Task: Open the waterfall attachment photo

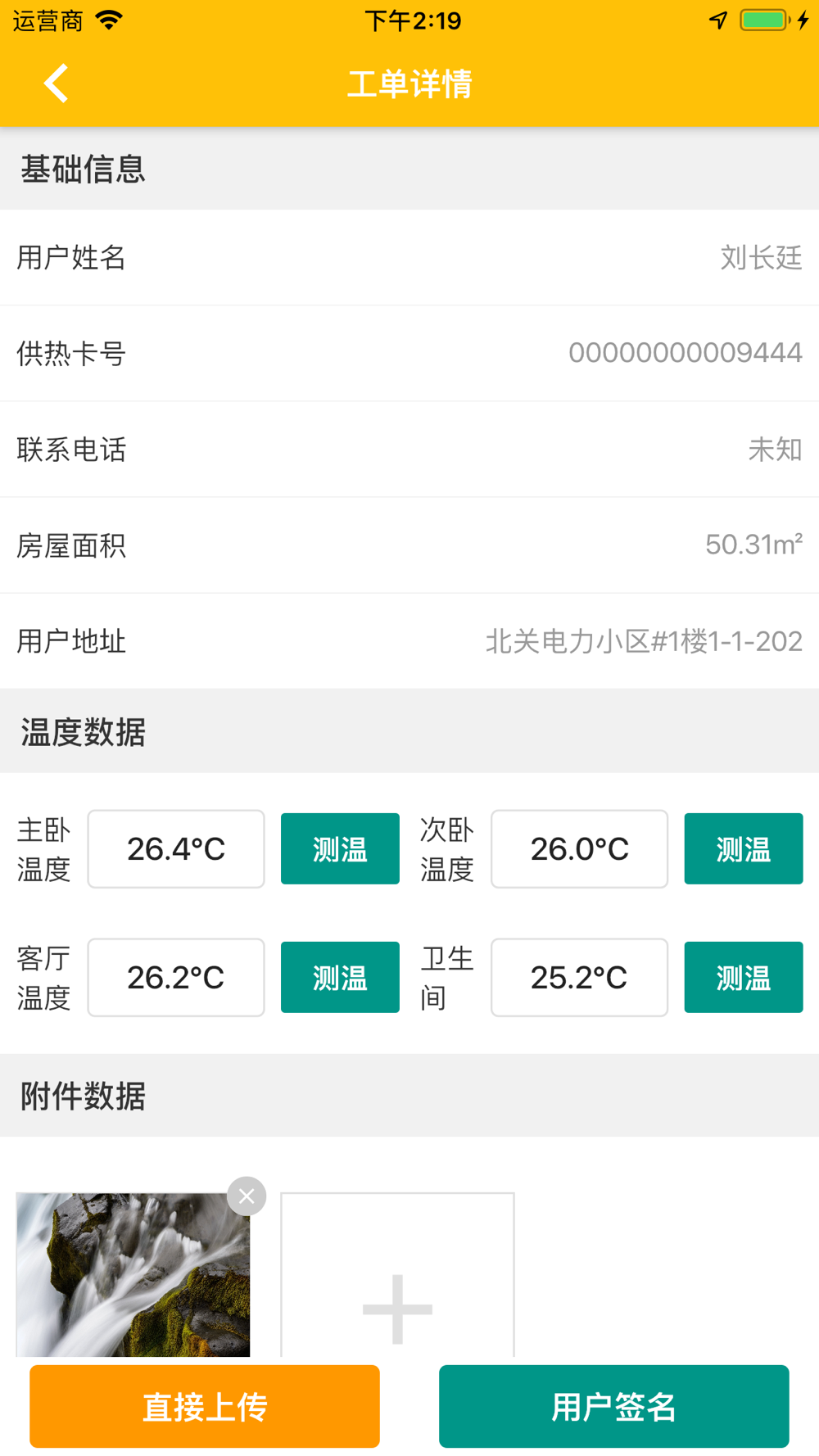Action: click(133, 1275)
